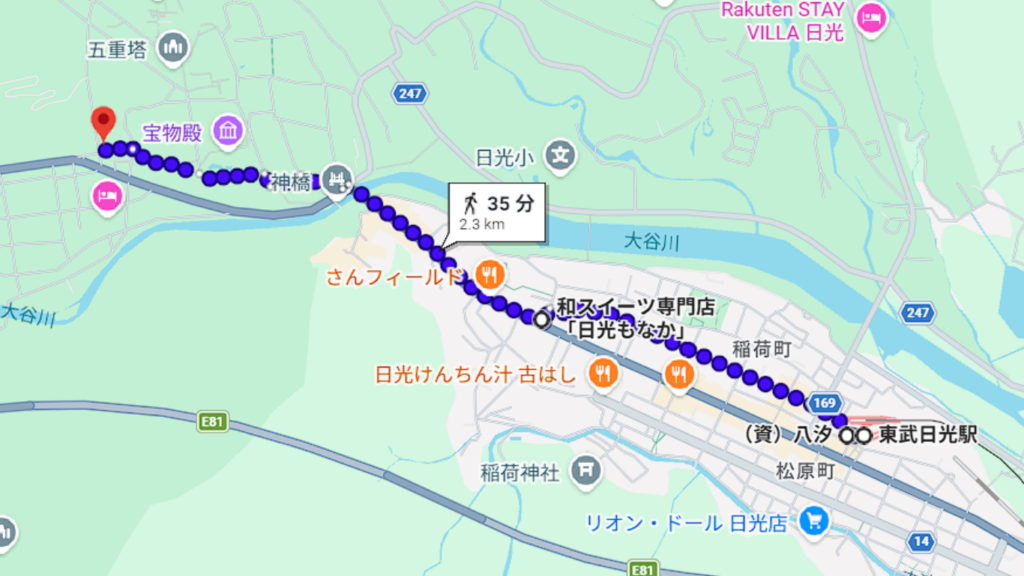Tap the 稲荷神社 shrine marker
Screen dimensions: 1024x576
587,467
